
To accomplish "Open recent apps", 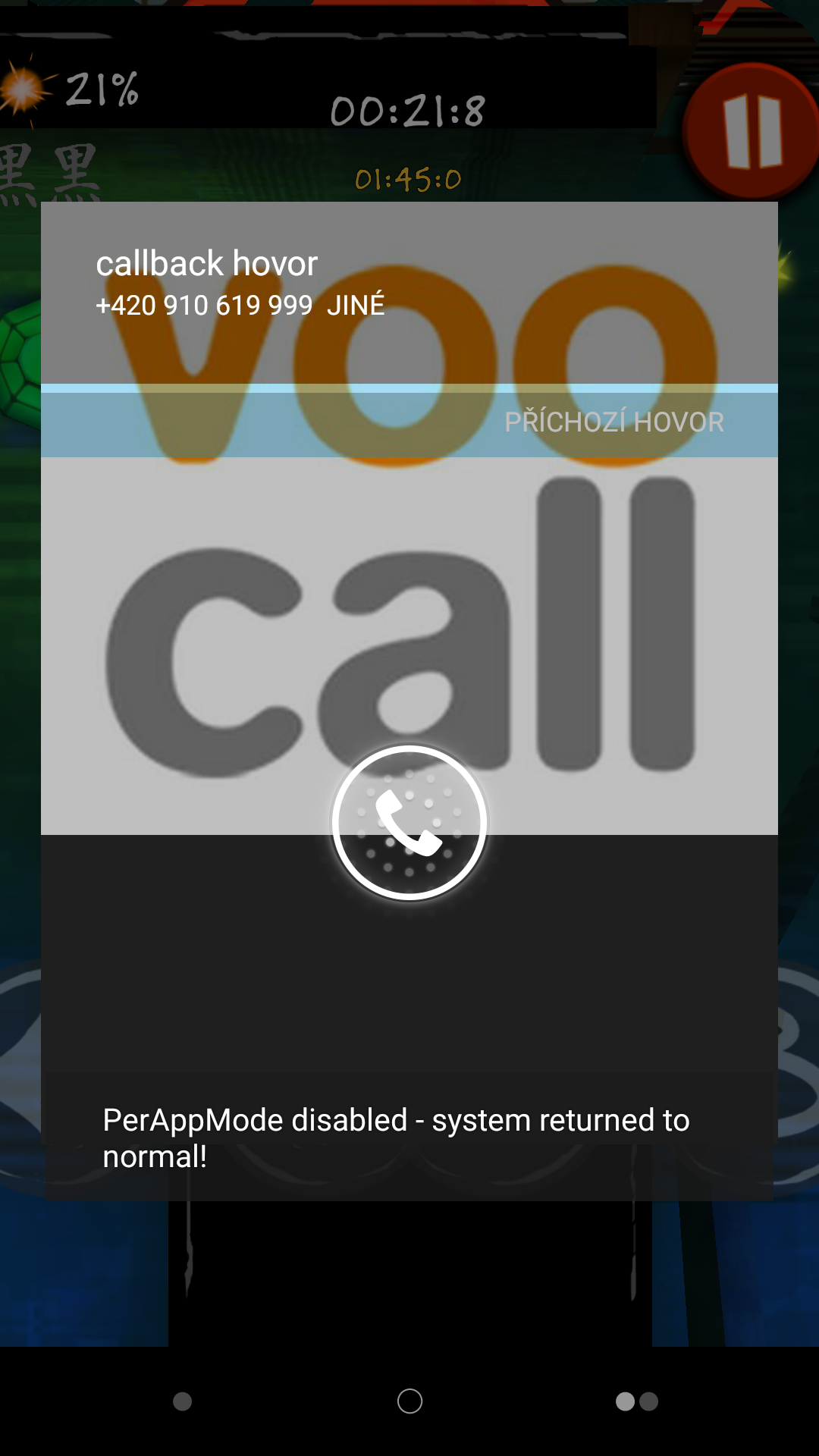I will pyautogui.click(x=637, y=1401).
